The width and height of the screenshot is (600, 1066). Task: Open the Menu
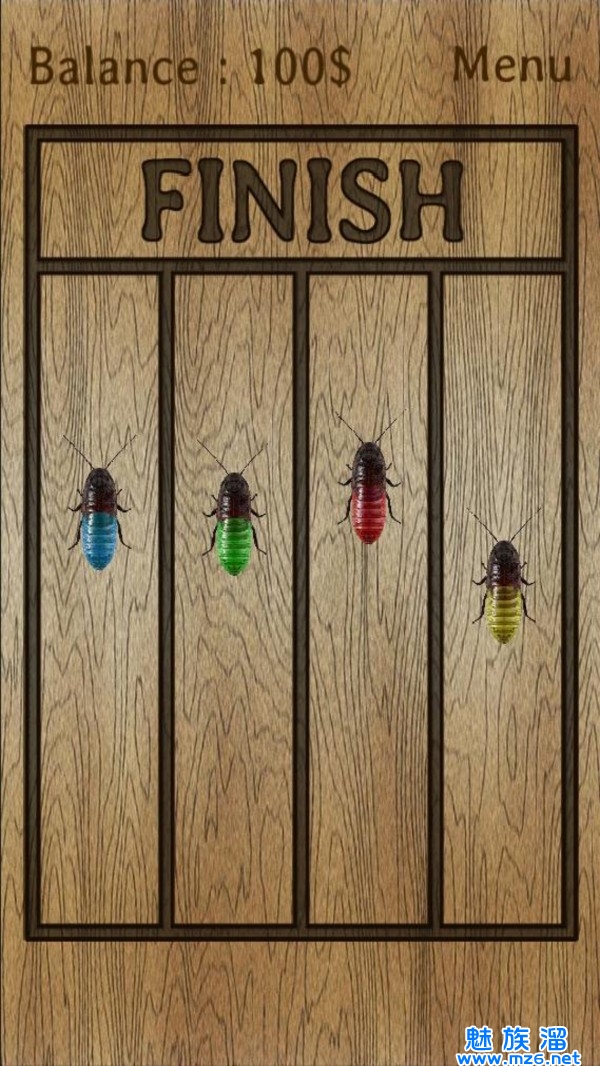coord(512,66)
